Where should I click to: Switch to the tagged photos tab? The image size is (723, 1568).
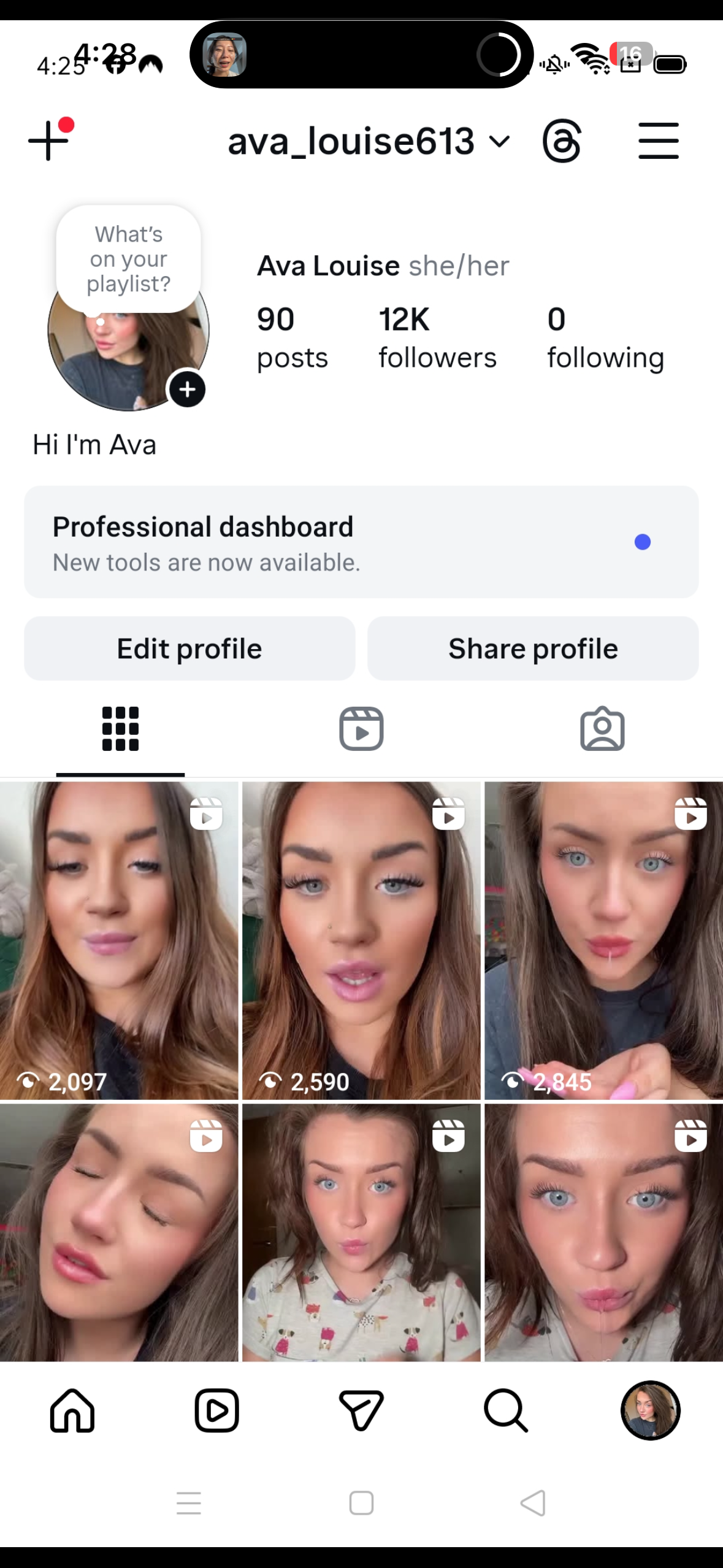(602, 729)
